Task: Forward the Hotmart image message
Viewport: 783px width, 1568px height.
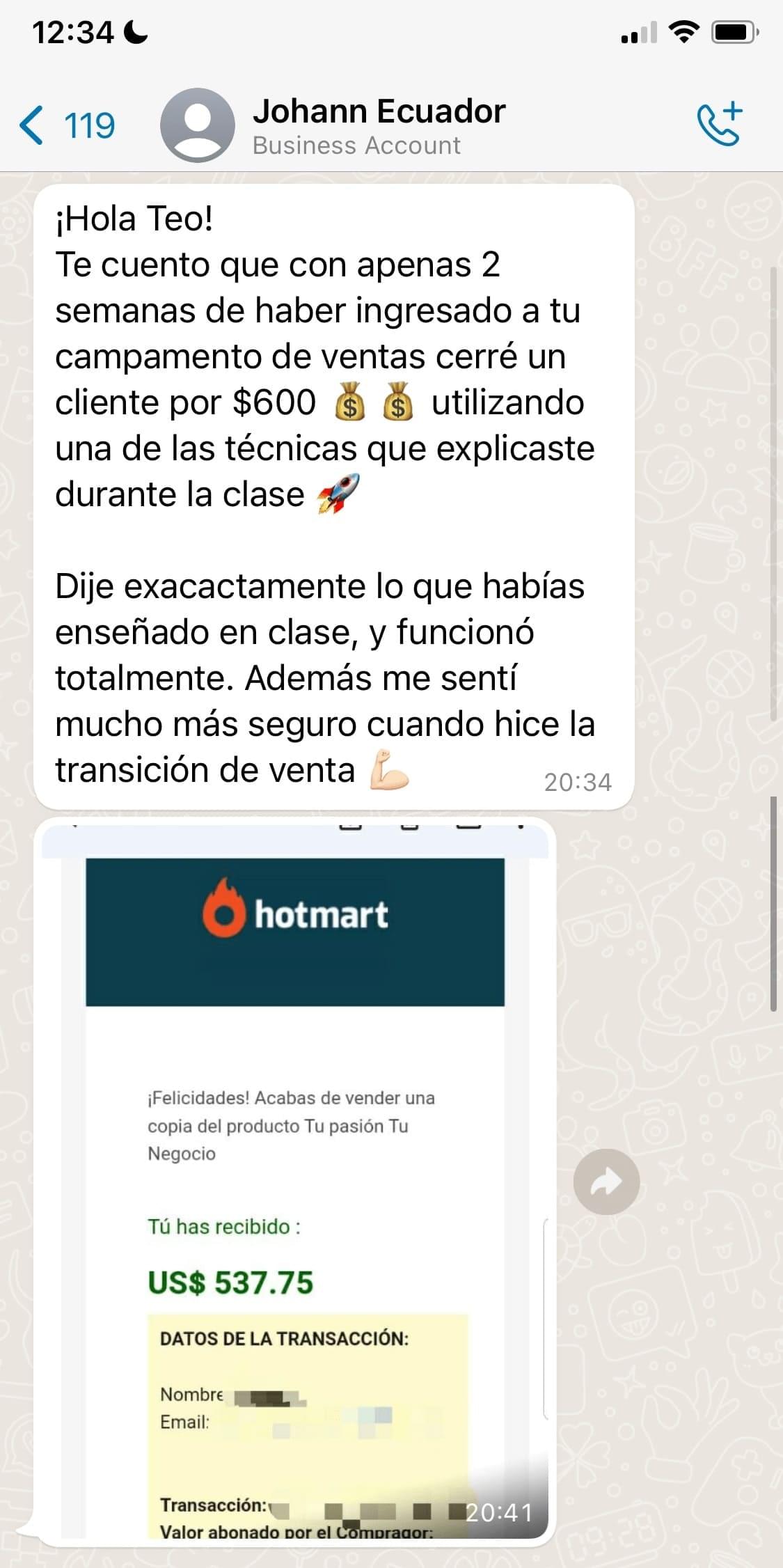Action: coord(606,1182)
